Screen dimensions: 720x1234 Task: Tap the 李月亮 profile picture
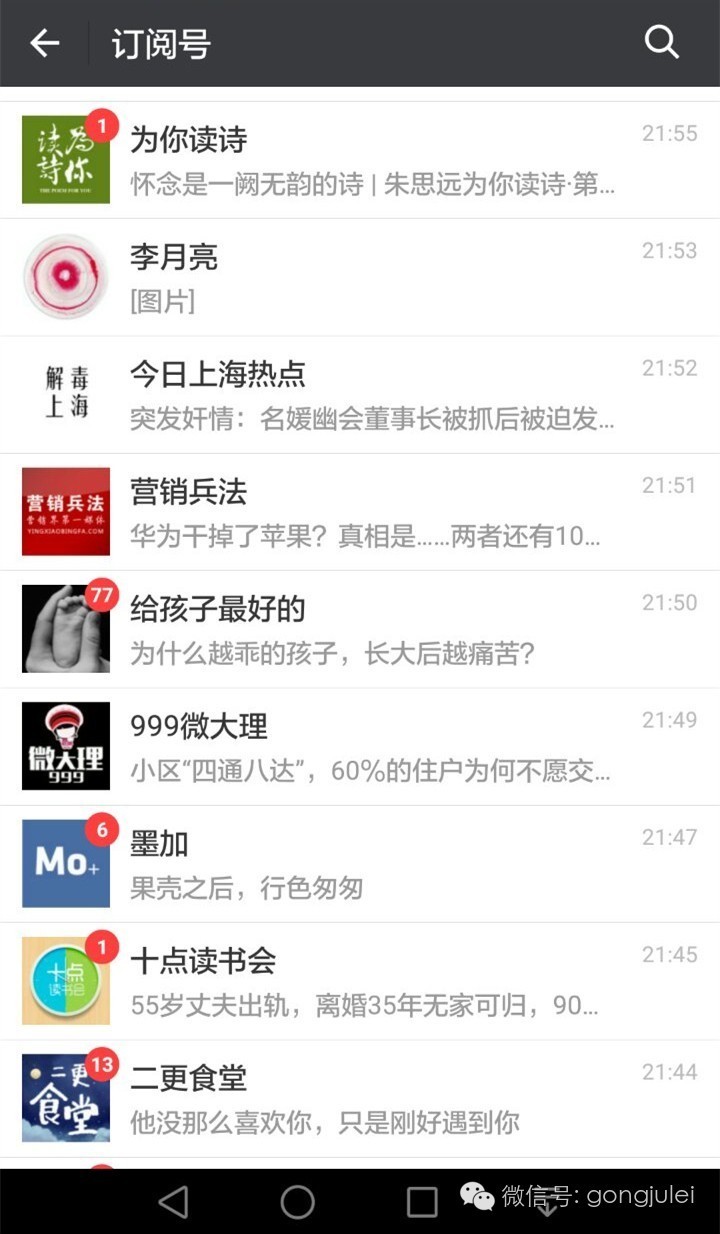click(66, 276)
